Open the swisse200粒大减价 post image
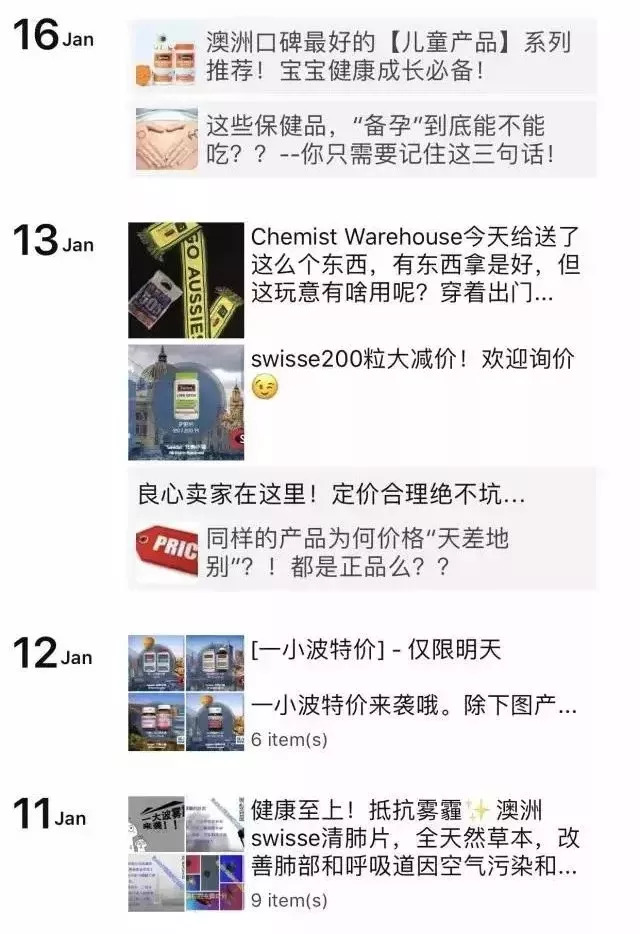 pos(186,402)
